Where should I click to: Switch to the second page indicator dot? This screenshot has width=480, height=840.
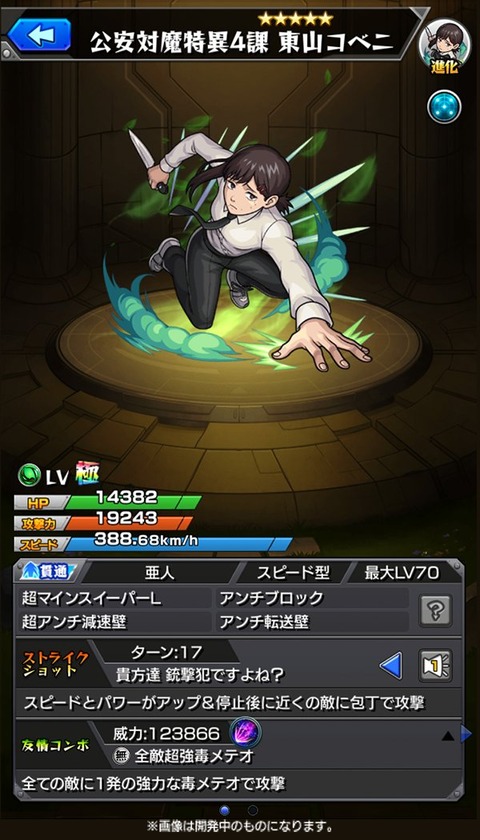click(x=253, y=810)
